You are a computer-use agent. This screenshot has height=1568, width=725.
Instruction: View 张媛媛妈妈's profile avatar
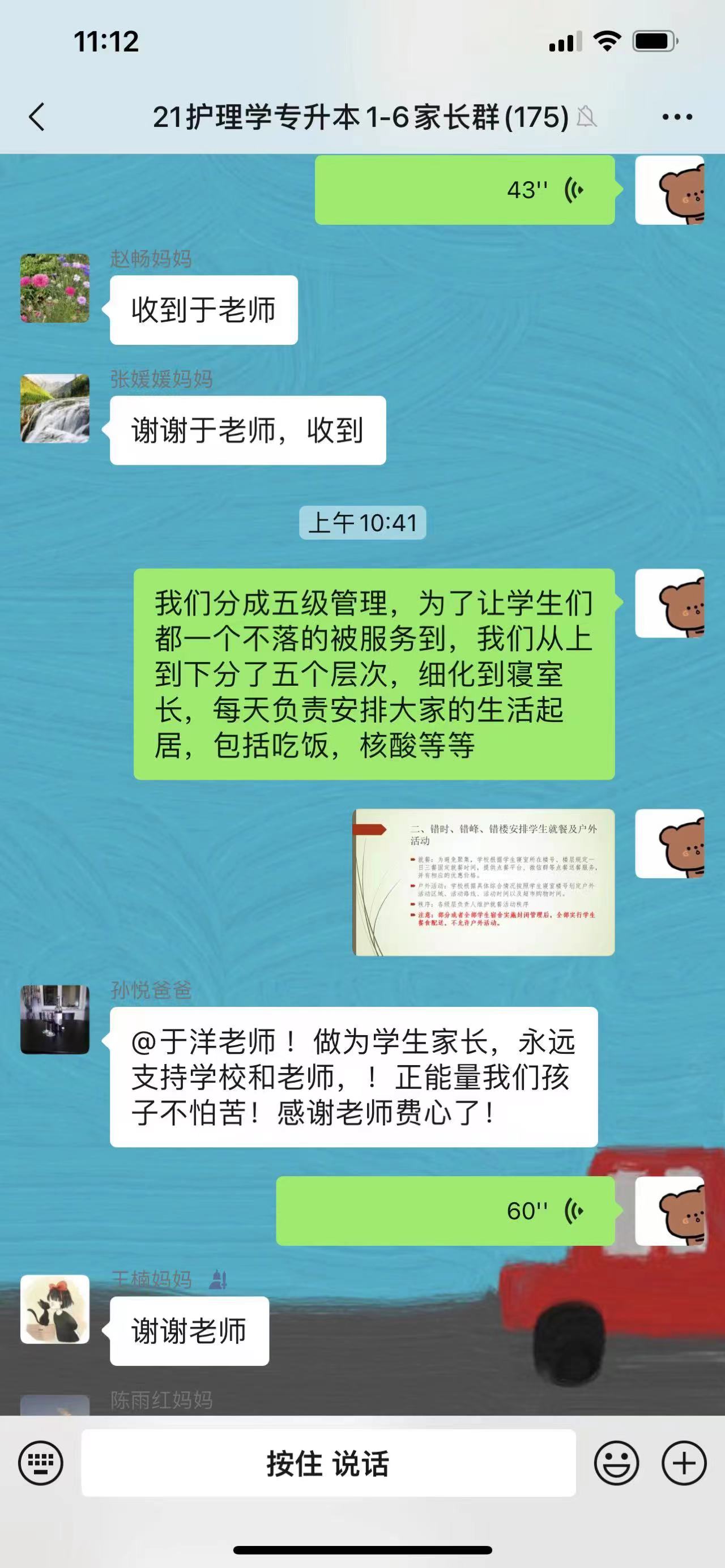tap(55, 408)
